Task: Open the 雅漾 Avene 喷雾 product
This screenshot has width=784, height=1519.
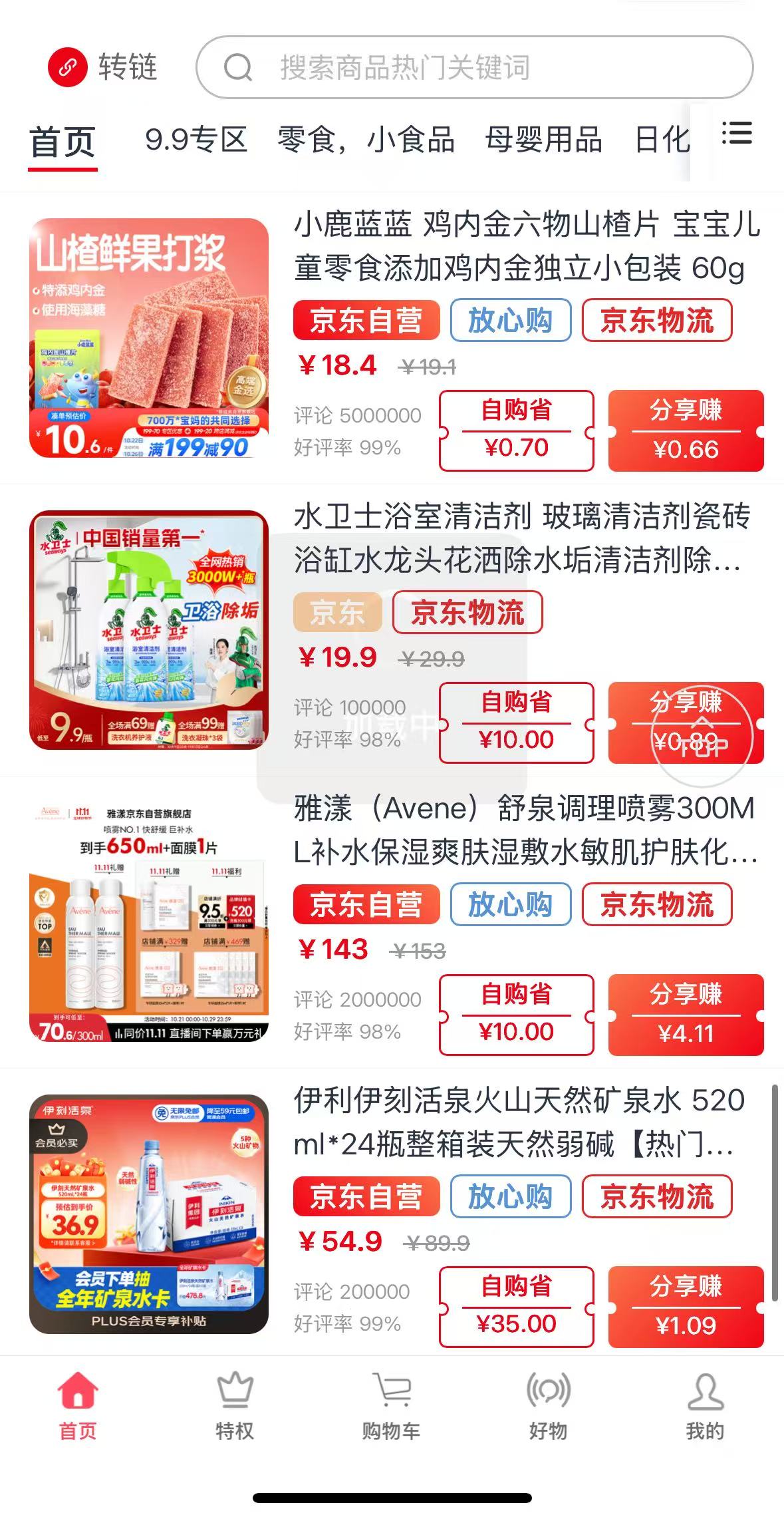Action: (x=524, y=830)
